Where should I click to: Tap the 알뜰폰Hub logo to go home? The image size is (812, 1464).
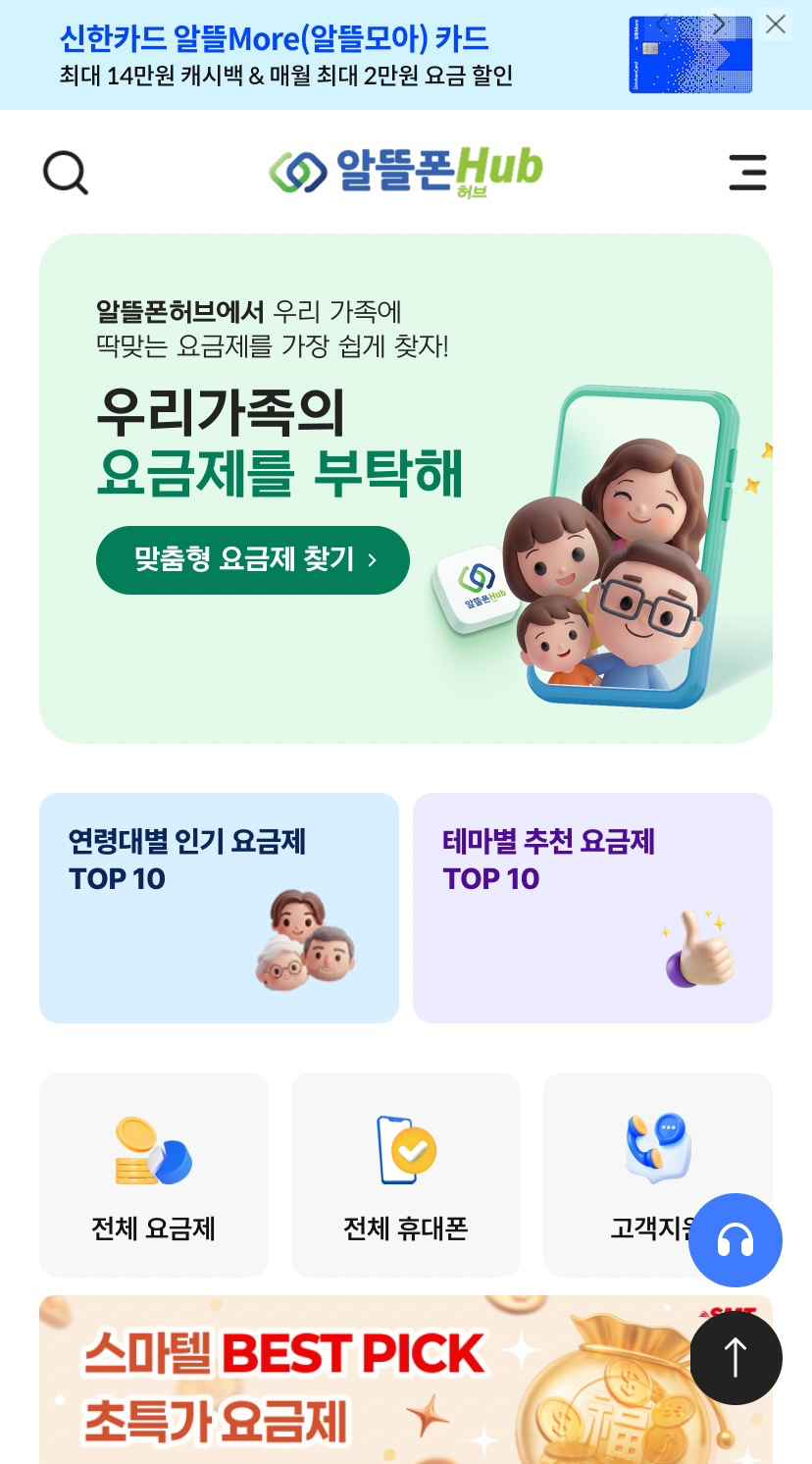click(405, 173)
